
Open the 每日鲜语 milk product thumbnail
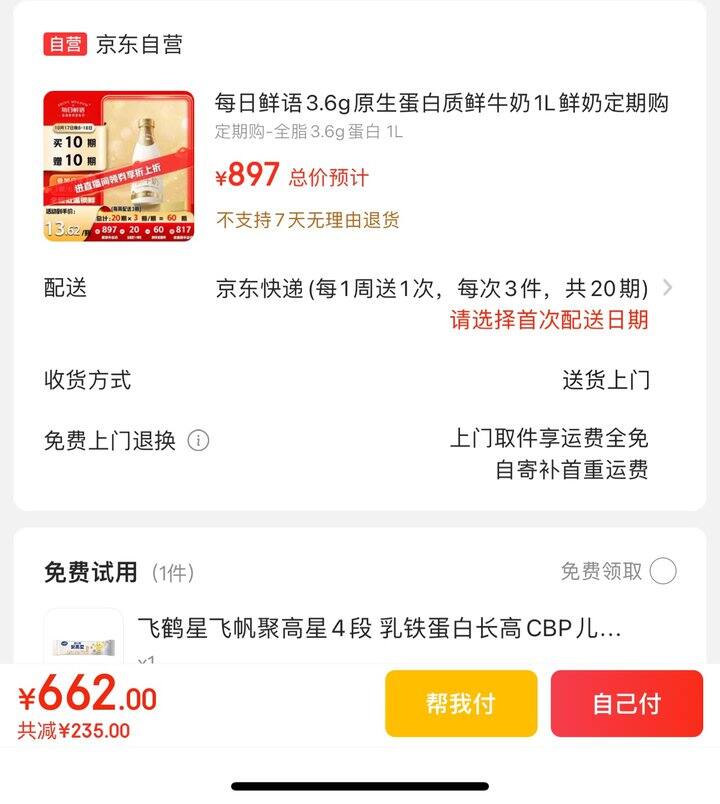point(118,167)
